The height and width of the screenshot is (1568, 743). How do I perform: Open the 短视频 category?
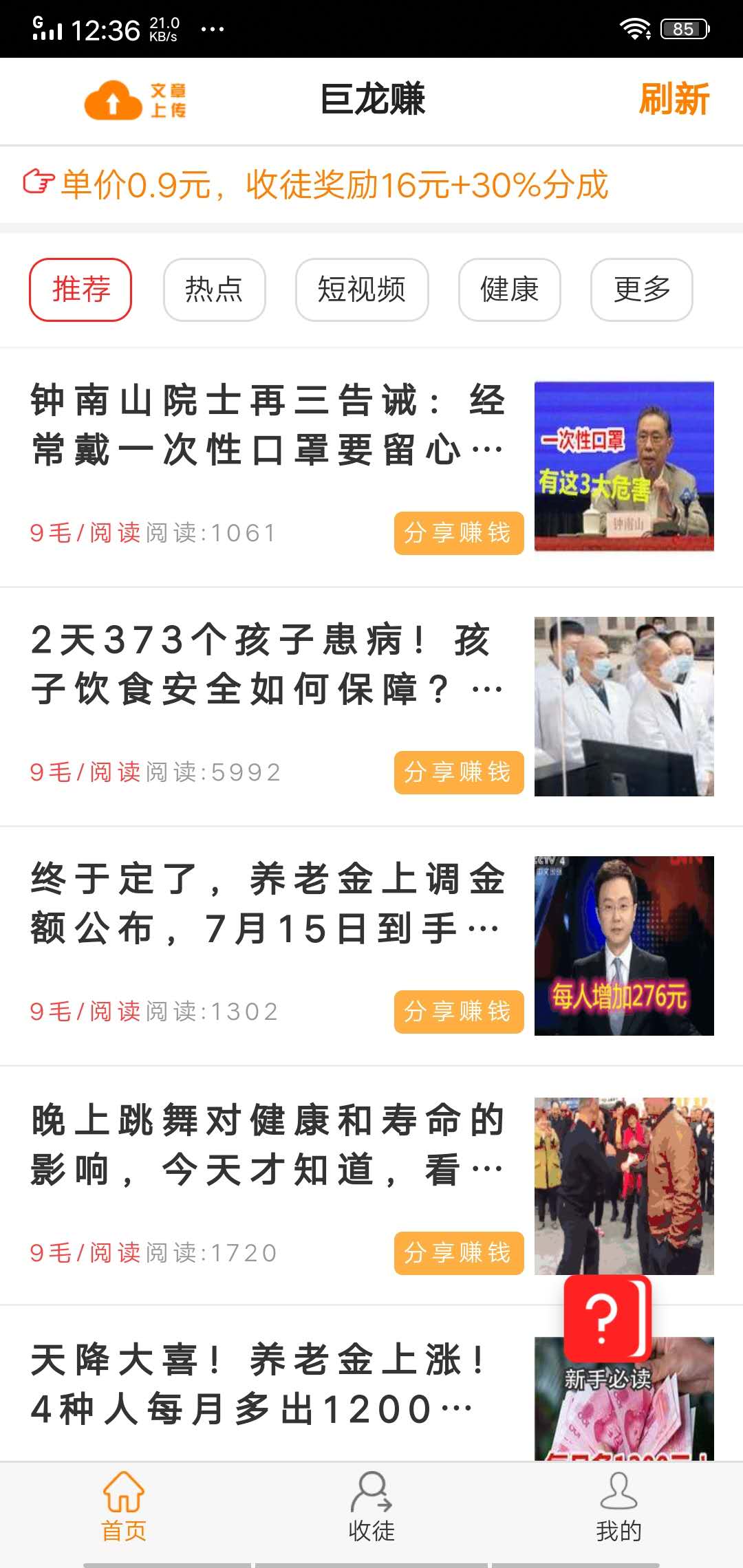coord(361,290)
